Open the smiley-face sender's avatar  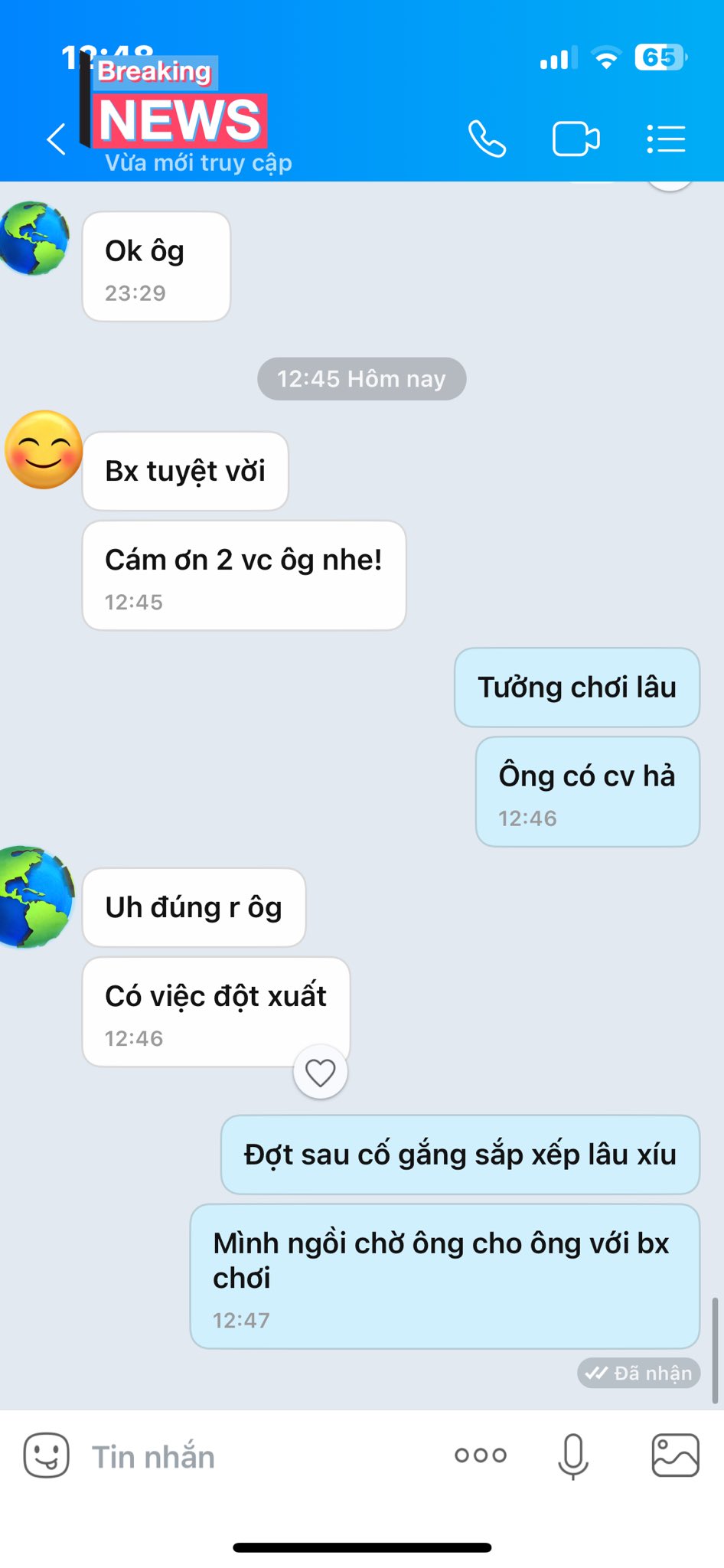click(x=43, y=450)
